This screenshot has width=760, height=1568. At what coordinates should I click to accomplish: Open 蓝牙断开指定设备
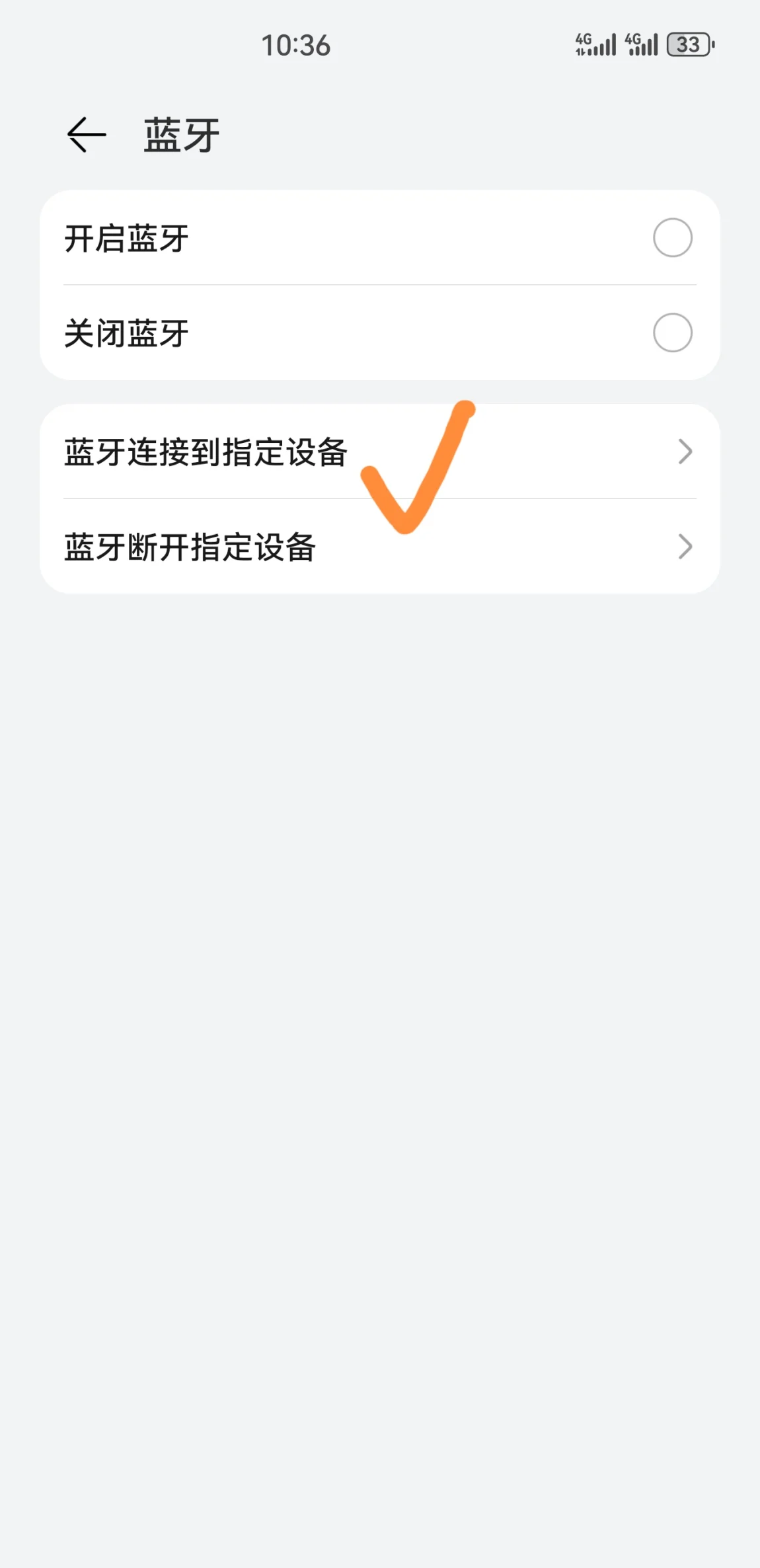click(380, 547)
